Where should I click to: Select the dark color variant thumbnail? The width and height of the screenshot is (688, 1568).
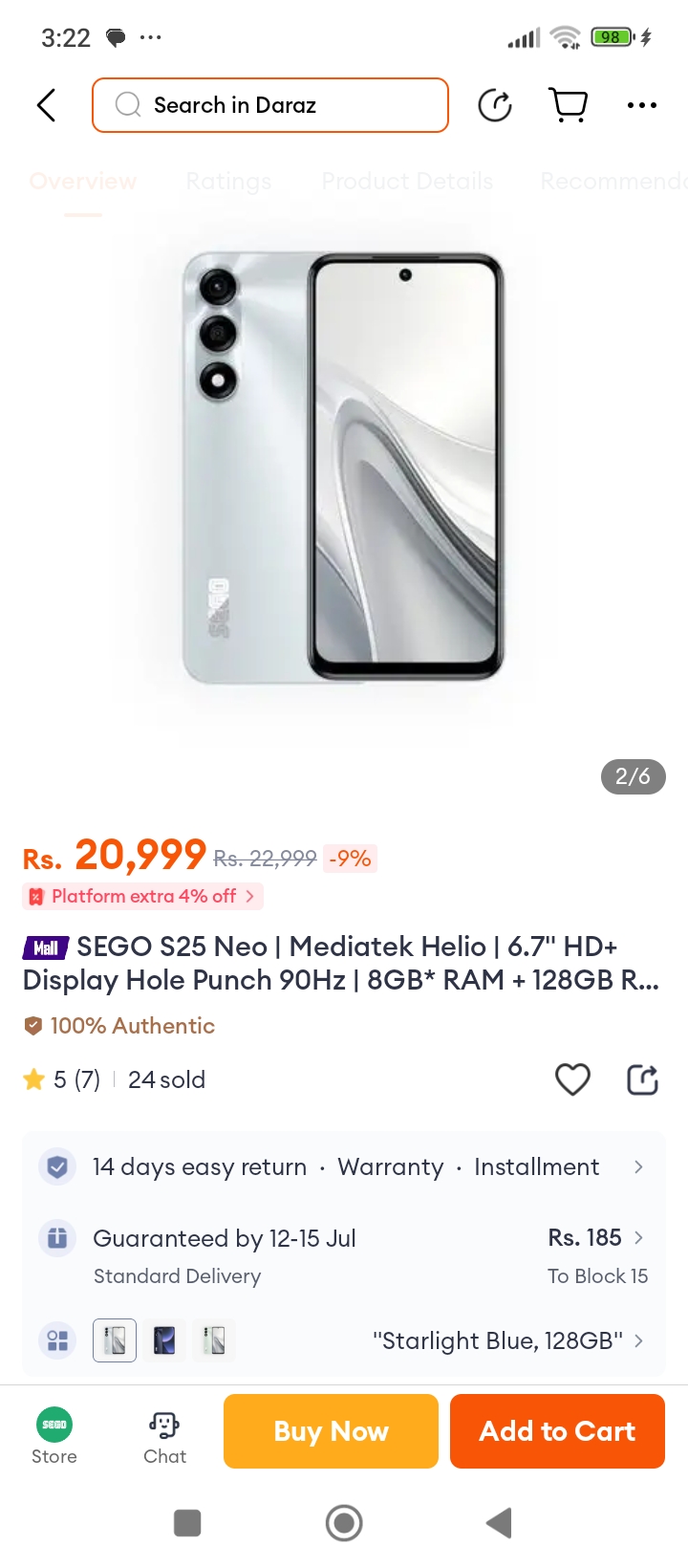tap(164, 1340)
